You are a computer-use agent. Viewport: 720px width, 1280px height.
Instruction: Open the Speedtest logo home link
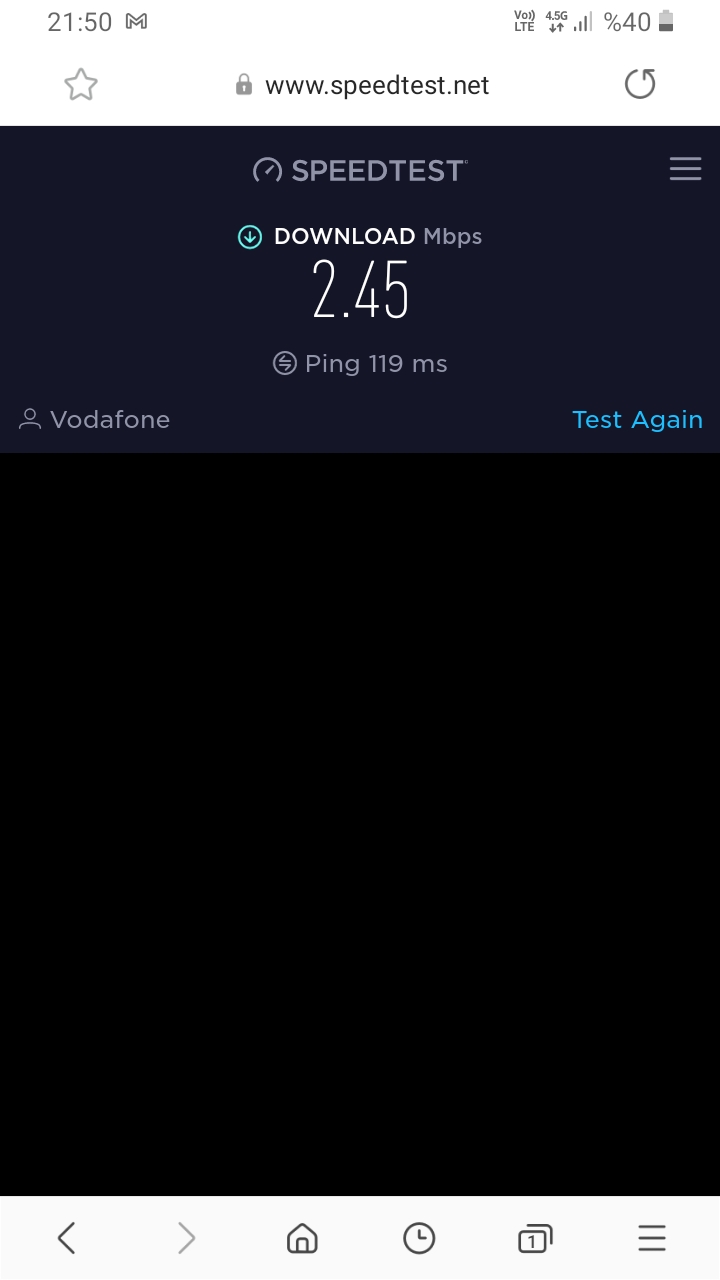[x=360, y=170]
